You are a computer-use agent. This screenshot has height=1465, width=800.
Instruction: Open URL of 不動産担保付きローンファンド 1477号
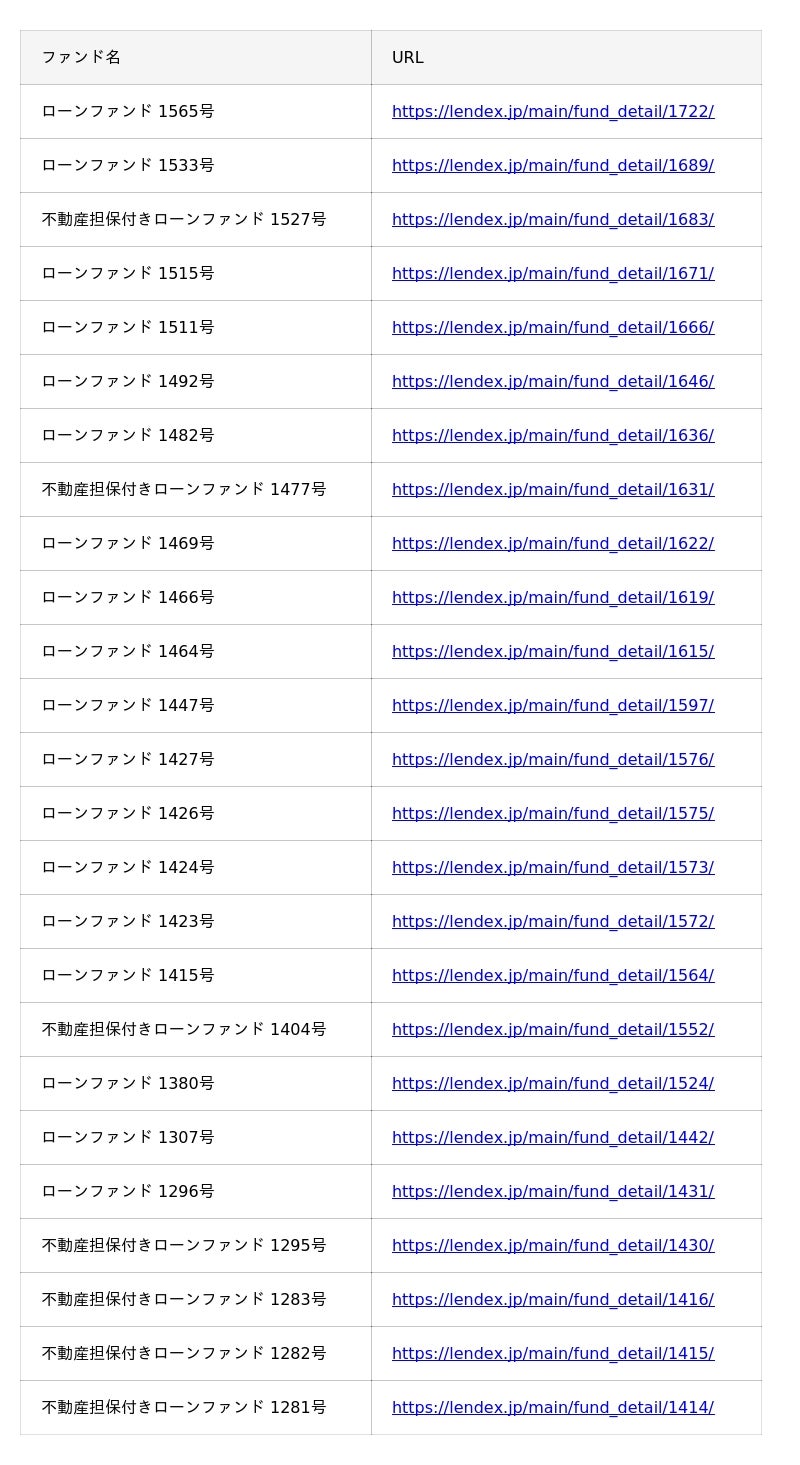[x=552, y=490]
